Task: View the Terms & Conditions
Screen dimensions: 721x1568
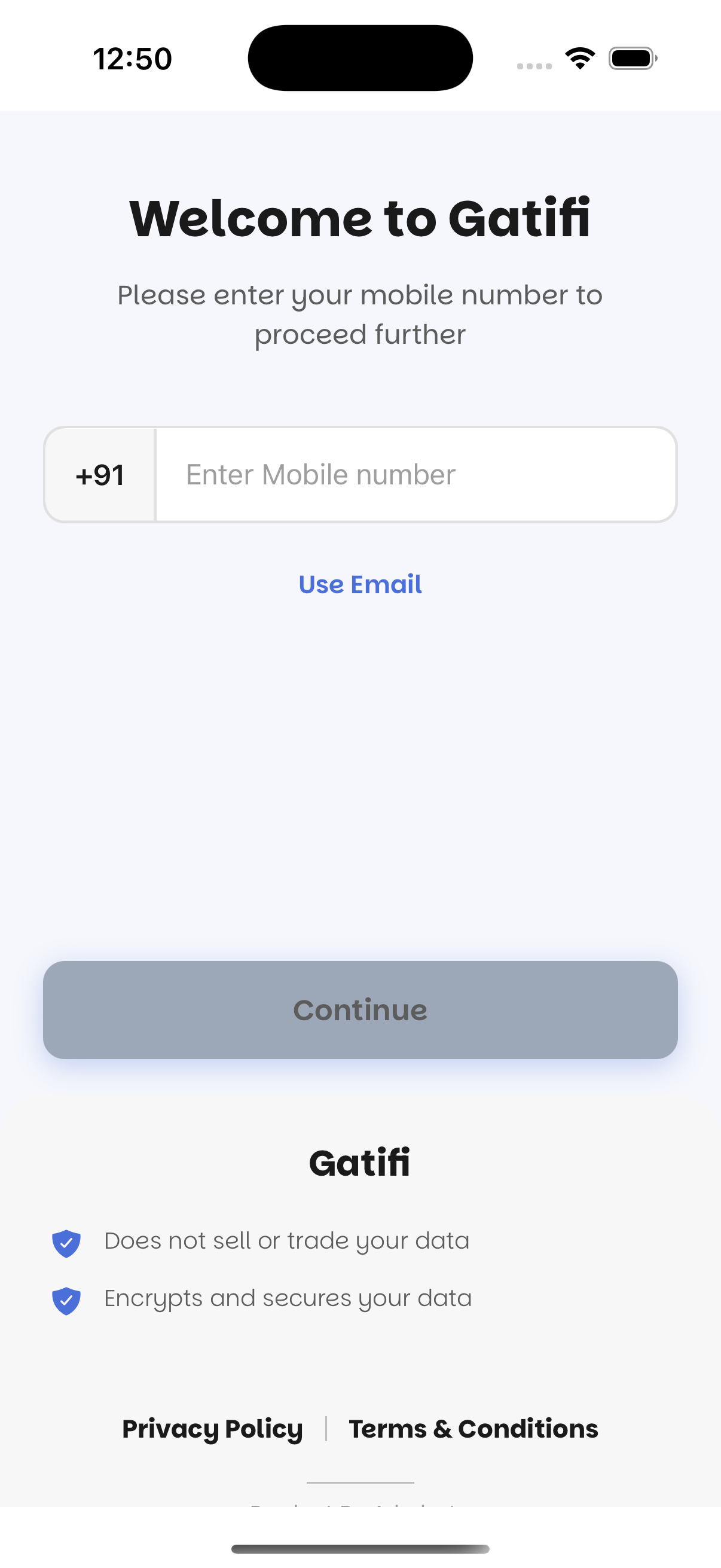Action: 473,1428
